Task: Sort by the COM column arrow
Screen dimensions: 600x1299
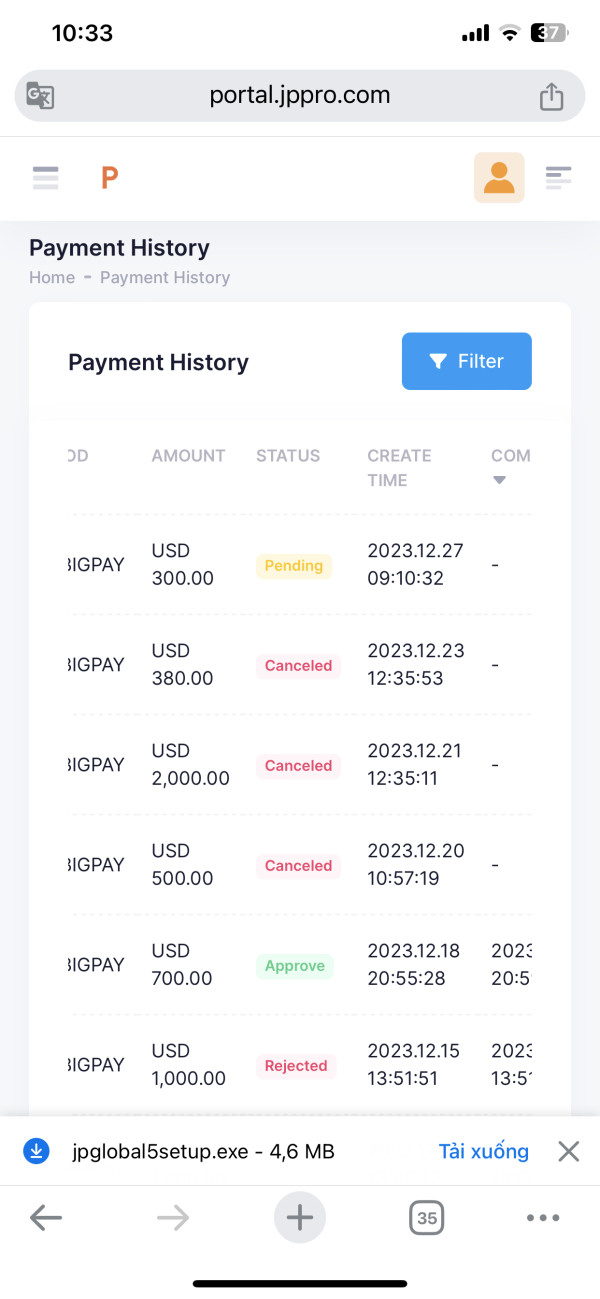Action: coord(500,480)
